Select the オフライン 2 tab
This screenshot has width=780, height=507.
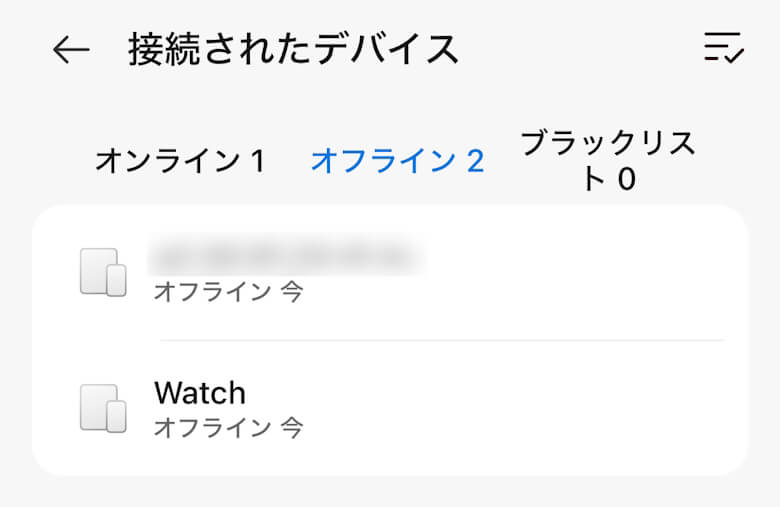(397, 161)
